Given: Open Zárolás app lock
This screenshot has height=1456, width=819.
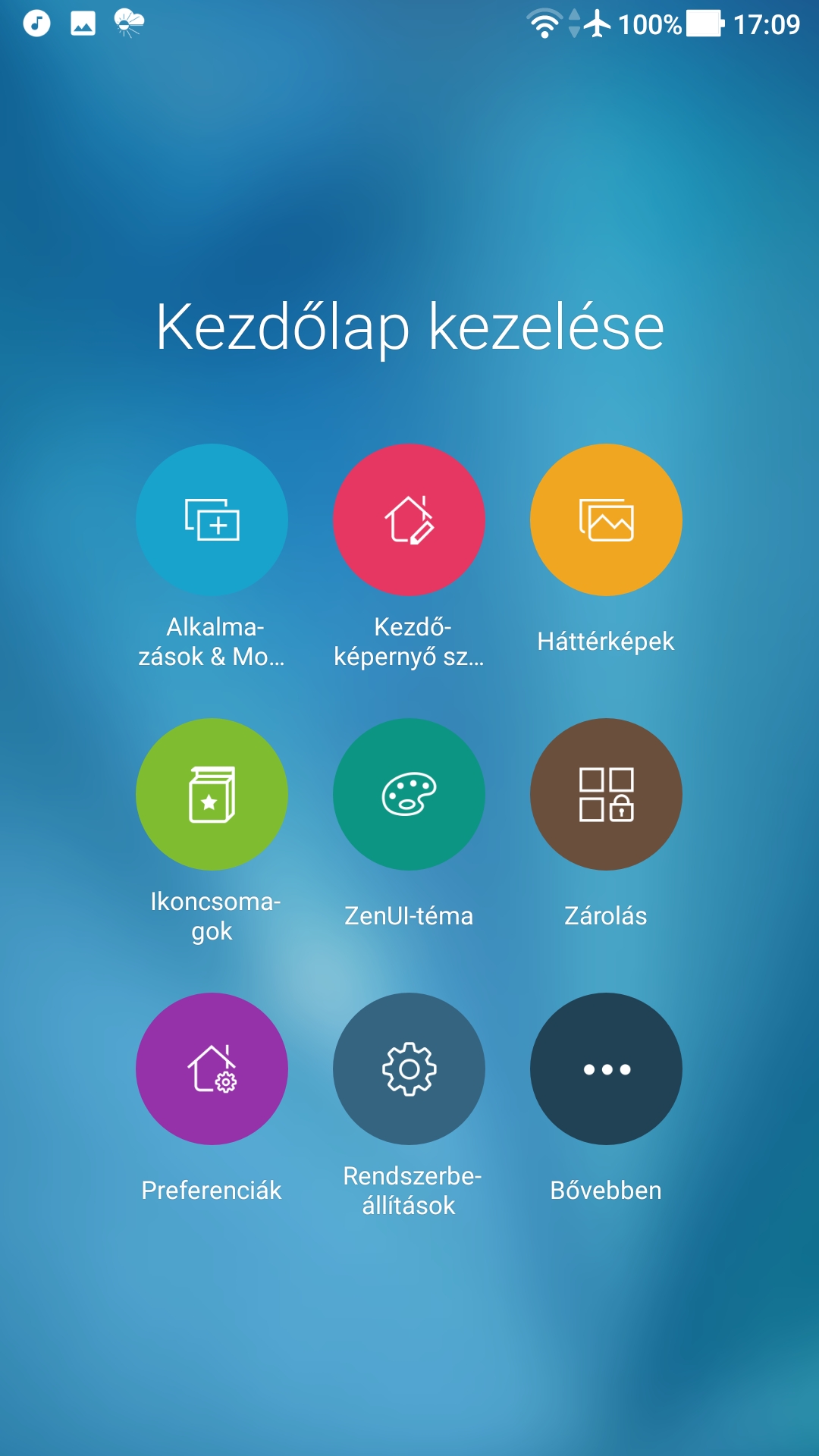Looking at the screenshot, I should point(606,795).
